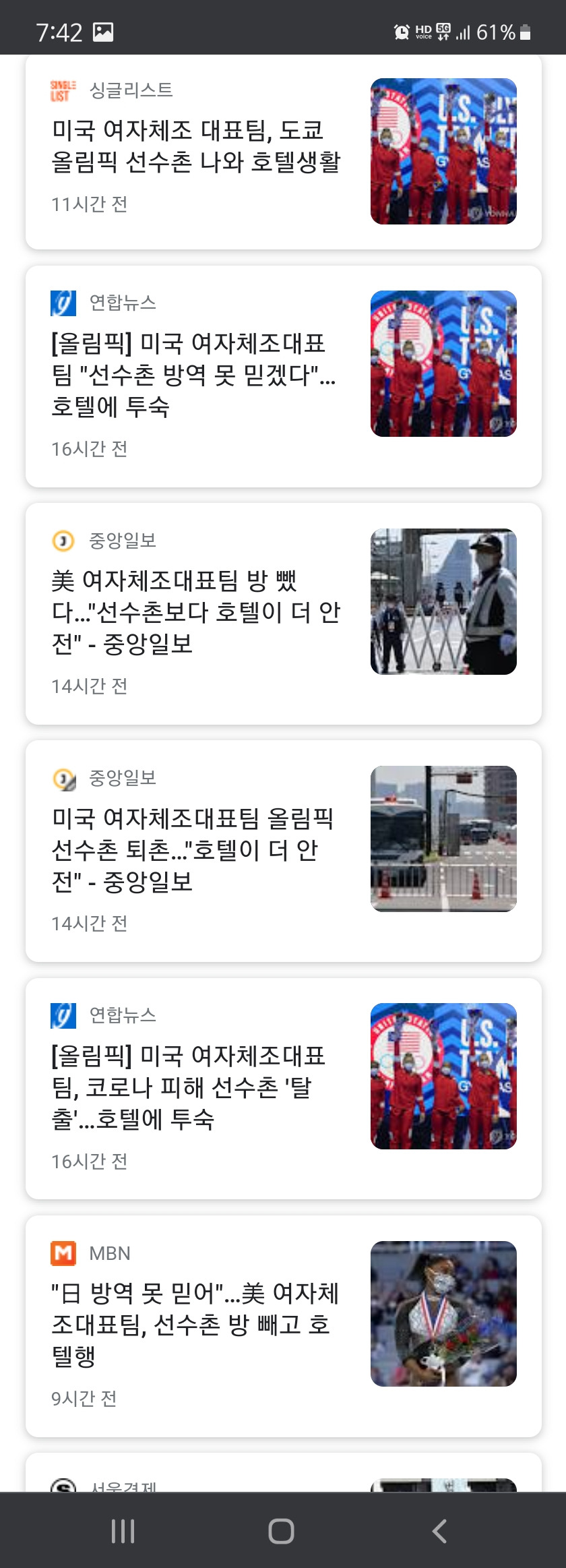Go back with the system back button
This screenshot has height=1568, width=566.
click(439, 1531)
